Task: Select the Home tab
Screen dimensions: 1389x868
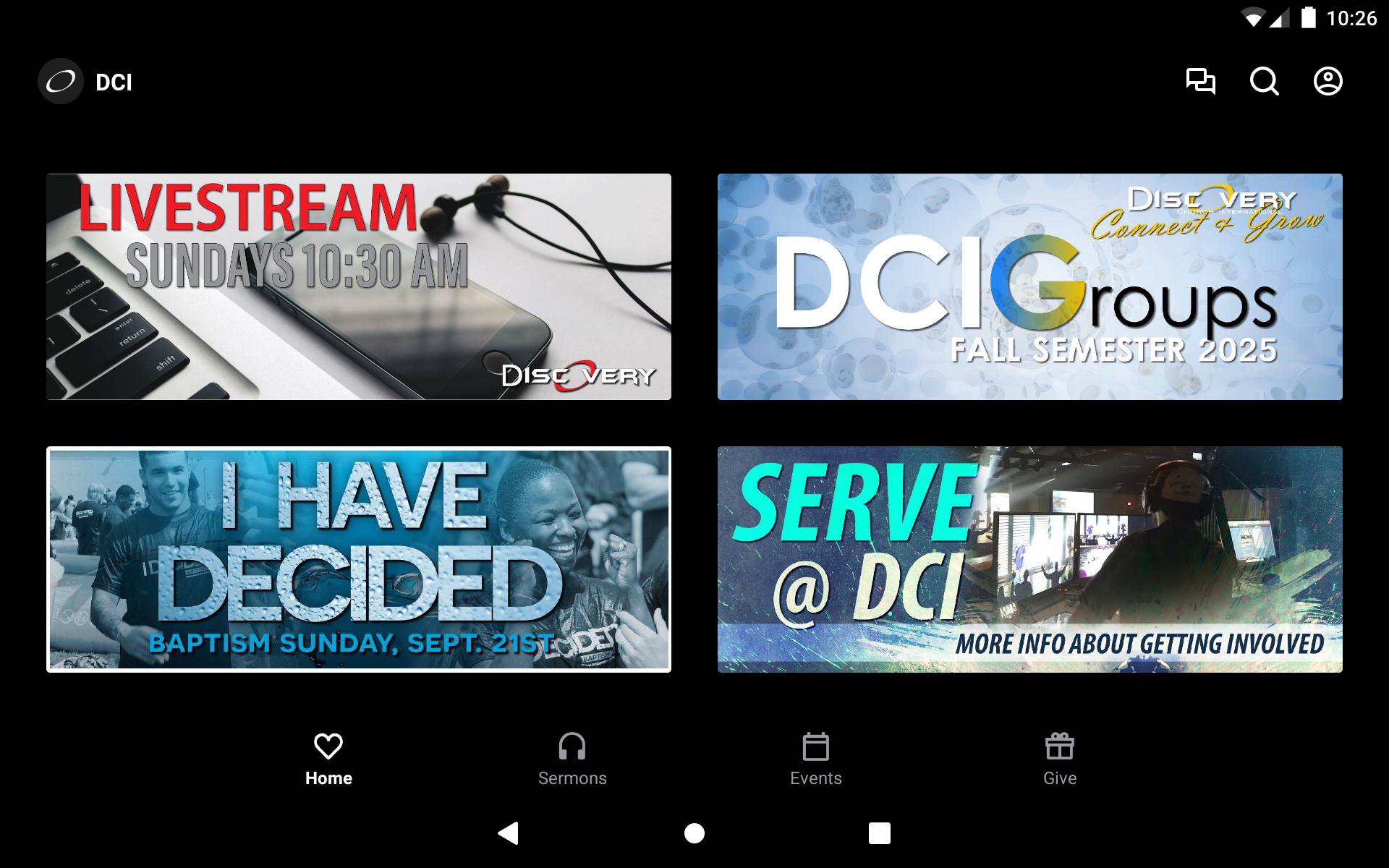Action: (x=328, y=759)
